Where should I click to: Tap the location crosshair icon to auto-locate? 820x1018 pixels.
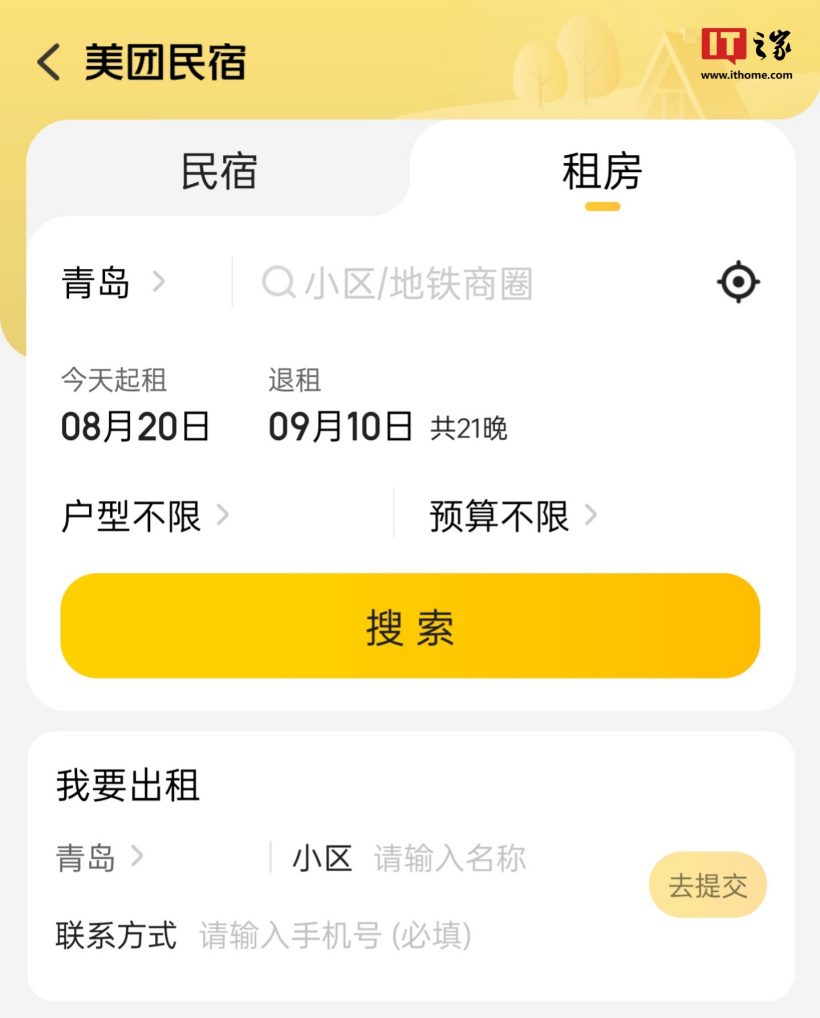[x=737, y=282]
